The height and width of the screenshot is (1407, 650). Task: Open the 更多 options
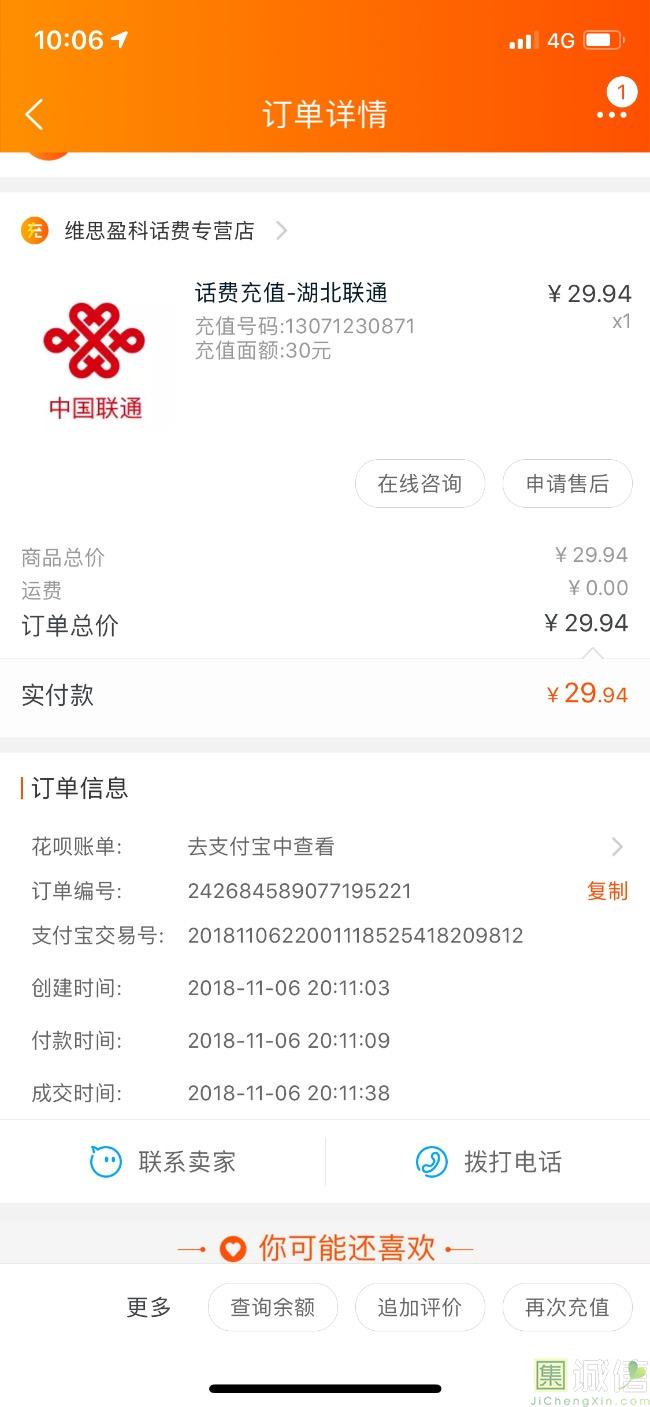(149, 1307)
